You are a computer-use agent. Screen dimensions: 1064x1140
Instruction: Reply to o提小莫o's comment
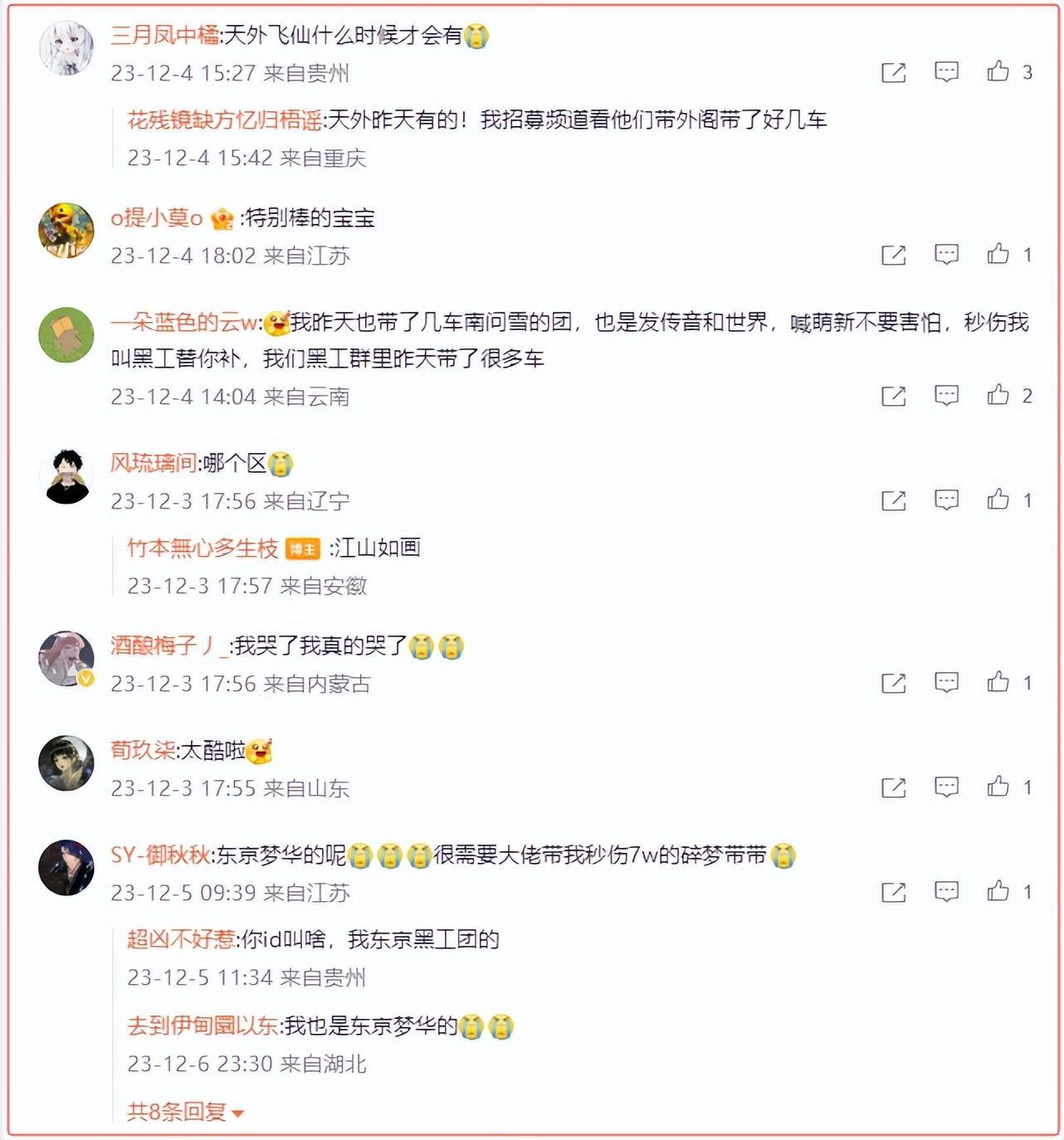coord(946,254)
